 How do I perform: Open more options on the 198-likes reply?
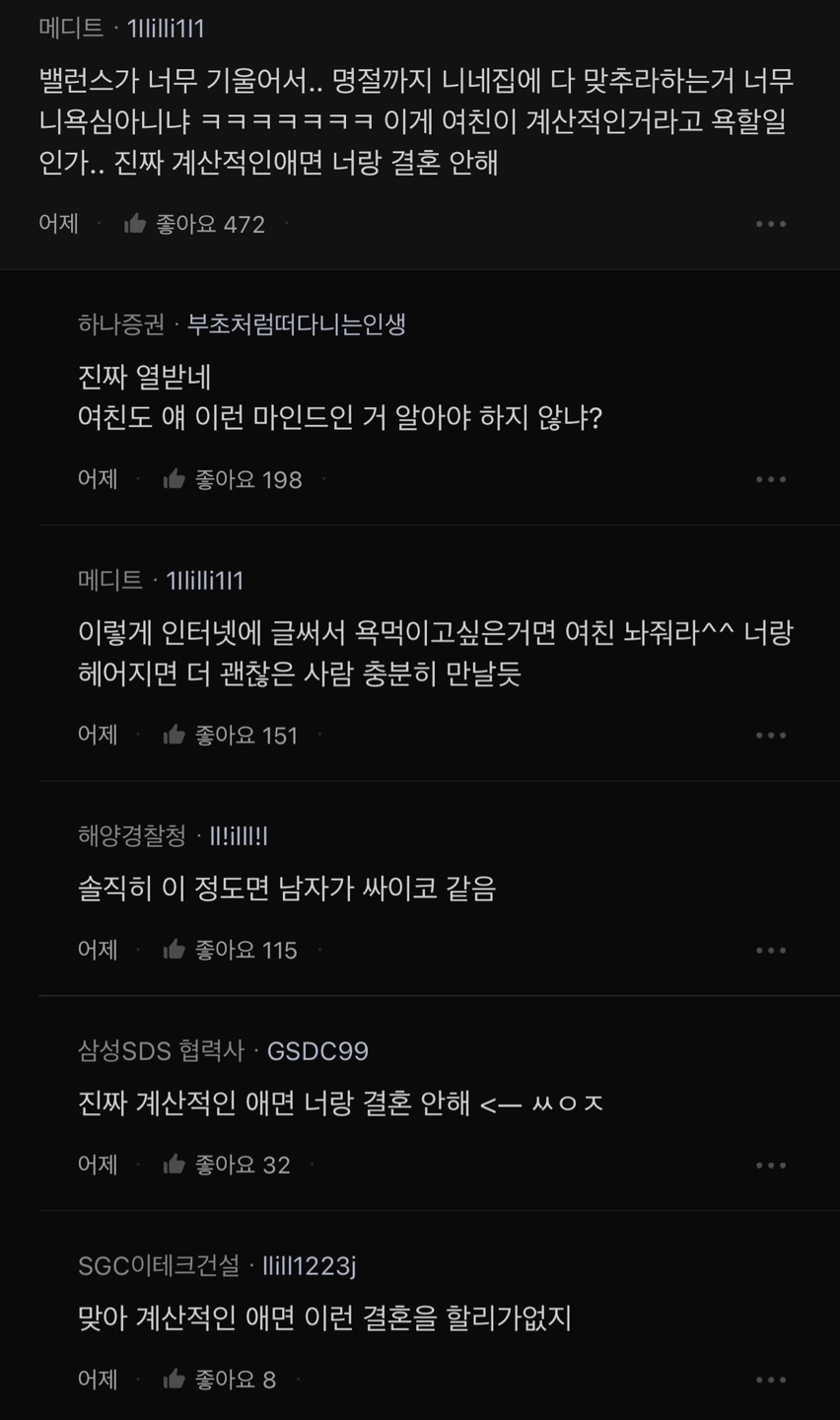770,479
